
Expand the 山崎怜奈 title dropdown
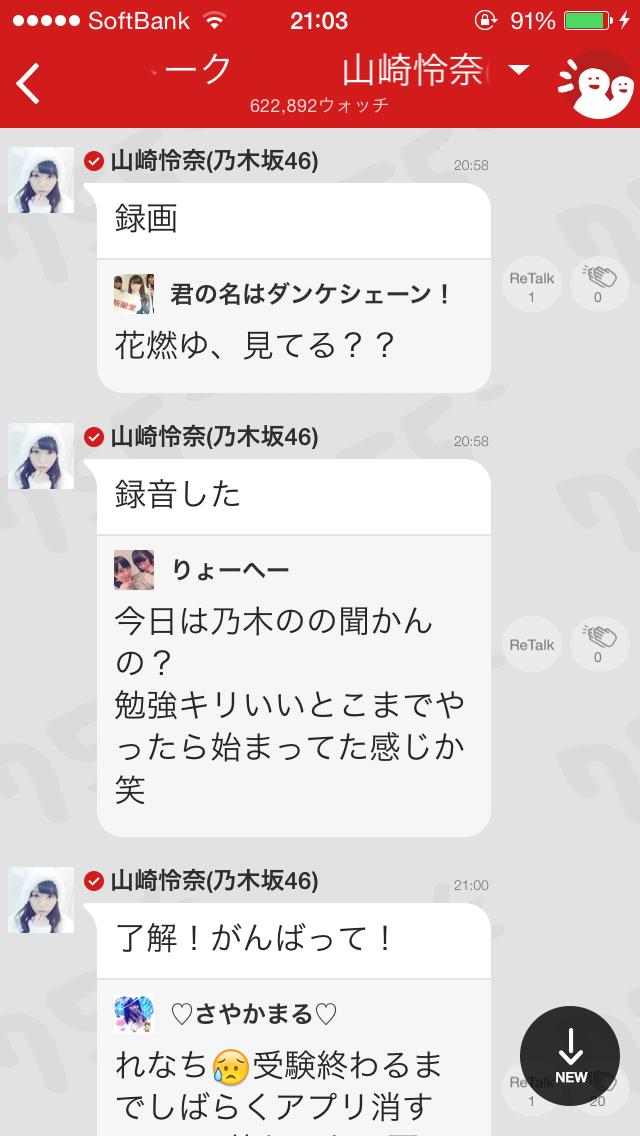518,70
